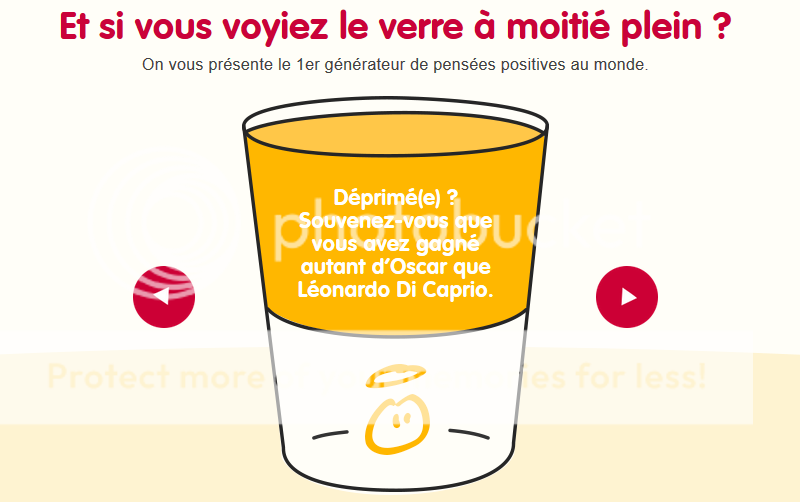Go back to the previous thought
800x502 pixels.
pyautogui.click(x=164, y=296)
